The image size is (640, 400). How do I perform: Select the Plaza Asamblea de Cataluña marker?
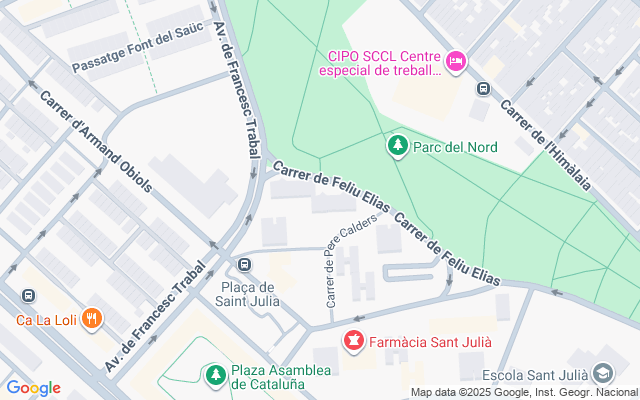214,376
